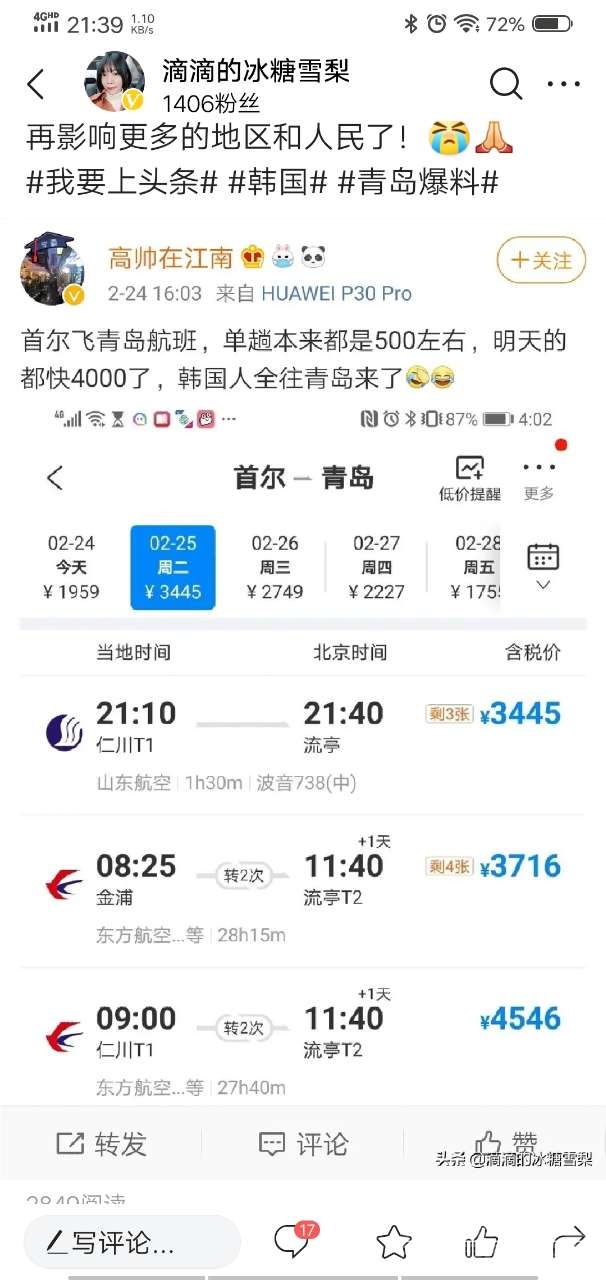
Task: Open 滴滴的冰糖雪梨 profile avatar
Action: click(114, 81)
